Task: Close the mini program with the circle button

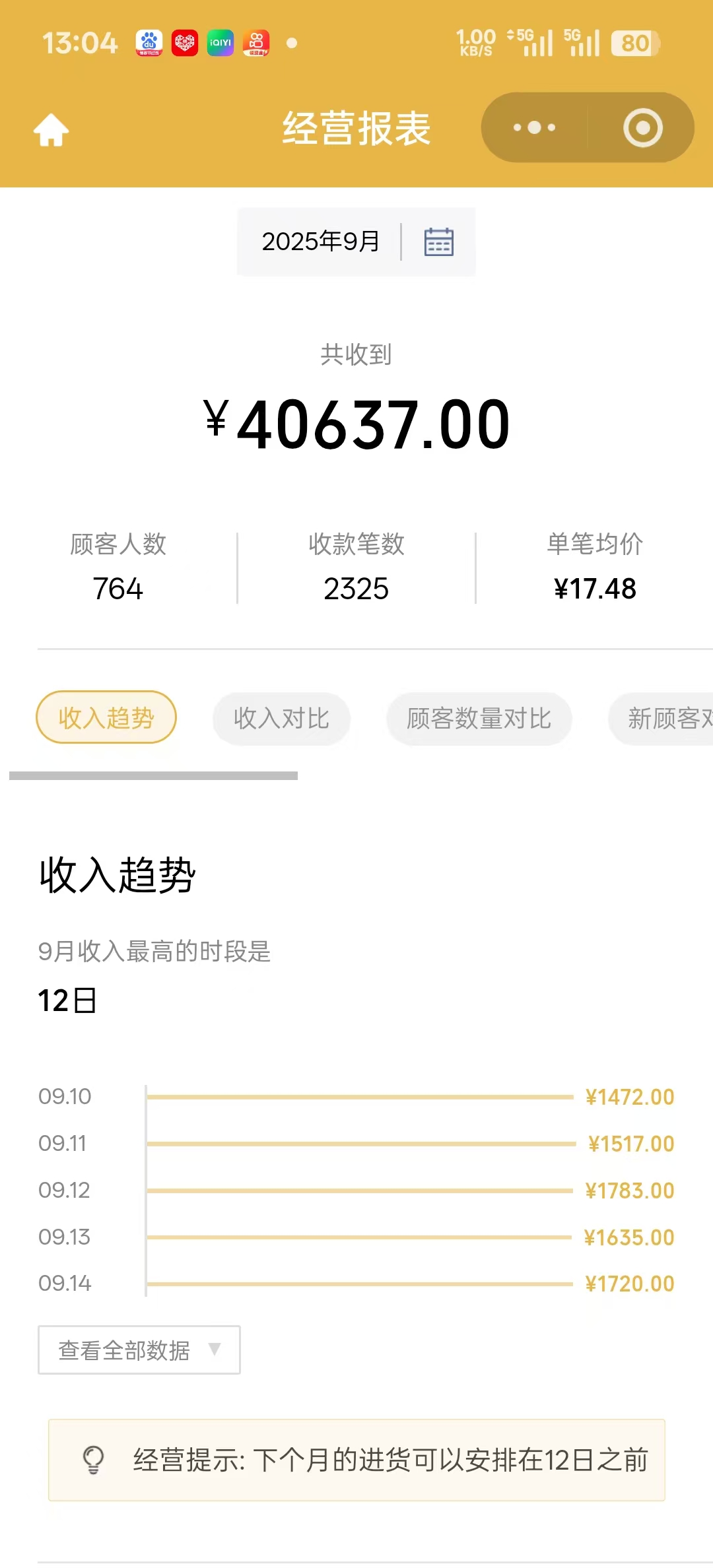Action: tap(642, 127)
